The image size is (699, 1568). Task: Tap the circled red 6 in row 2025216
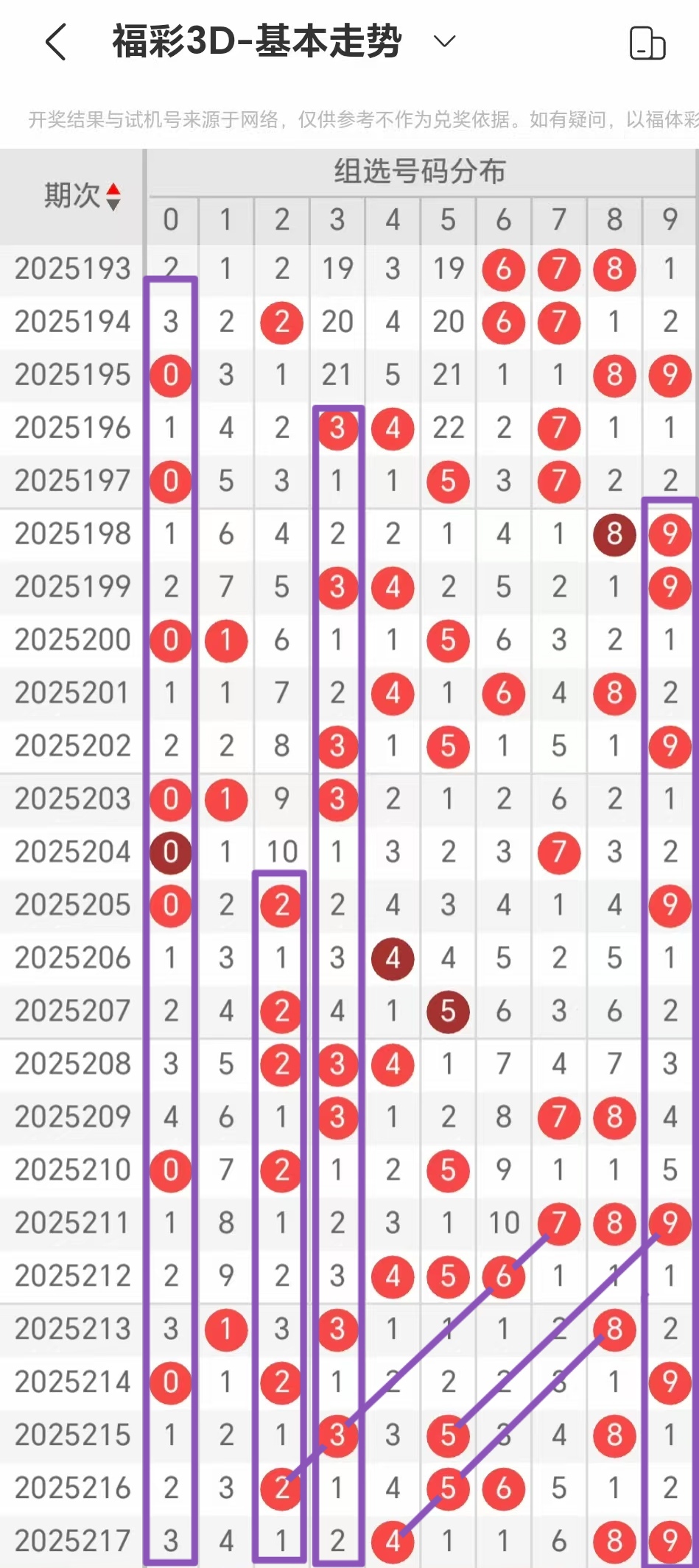pos(503,1488)
